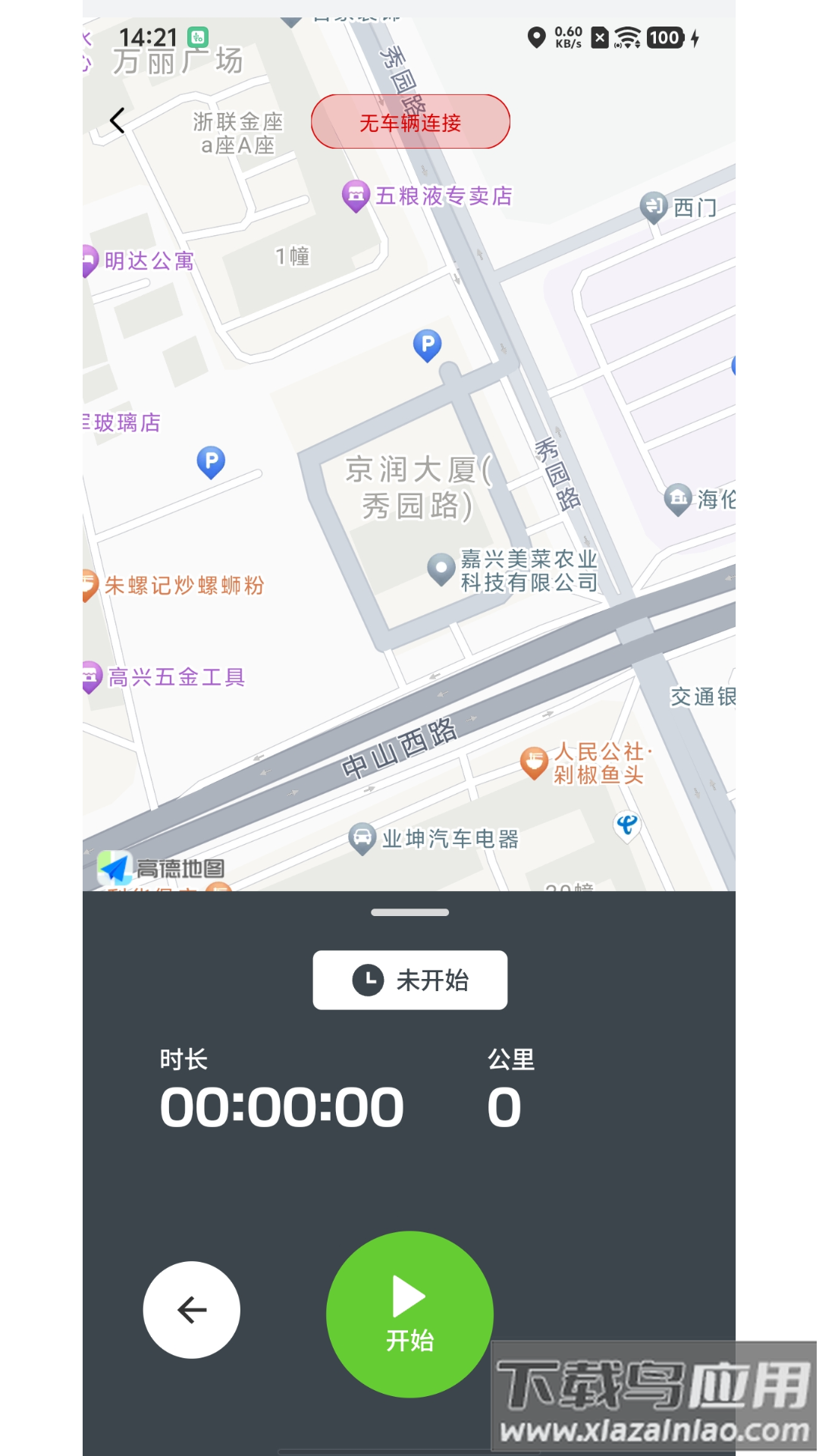Tap the second parking marker on the left
Viewport: 819px width, 1456px height.
pos(209,461)
